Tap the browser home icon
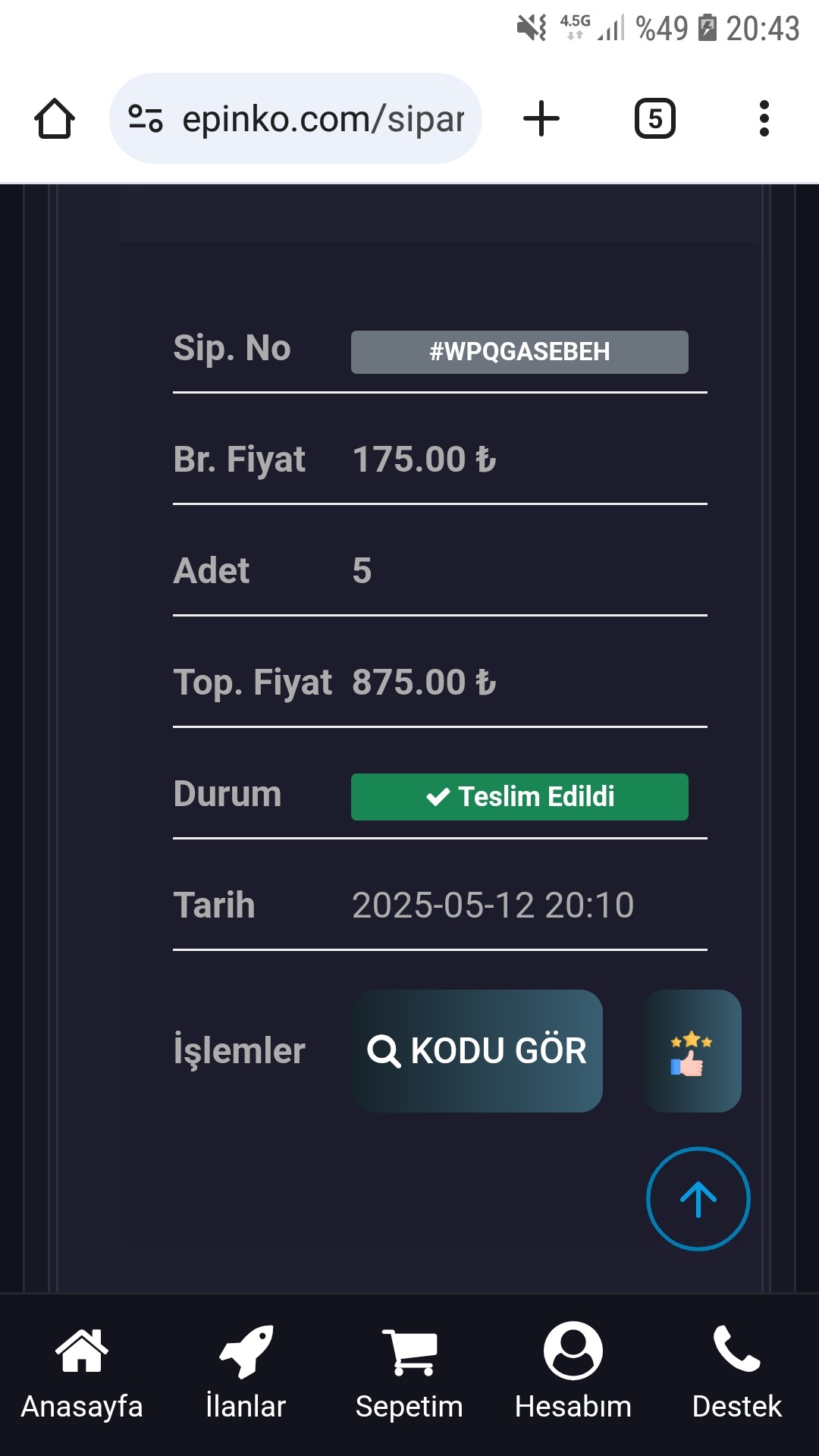The width and height of the screenshot is (819, 1456). coord(55,119)
